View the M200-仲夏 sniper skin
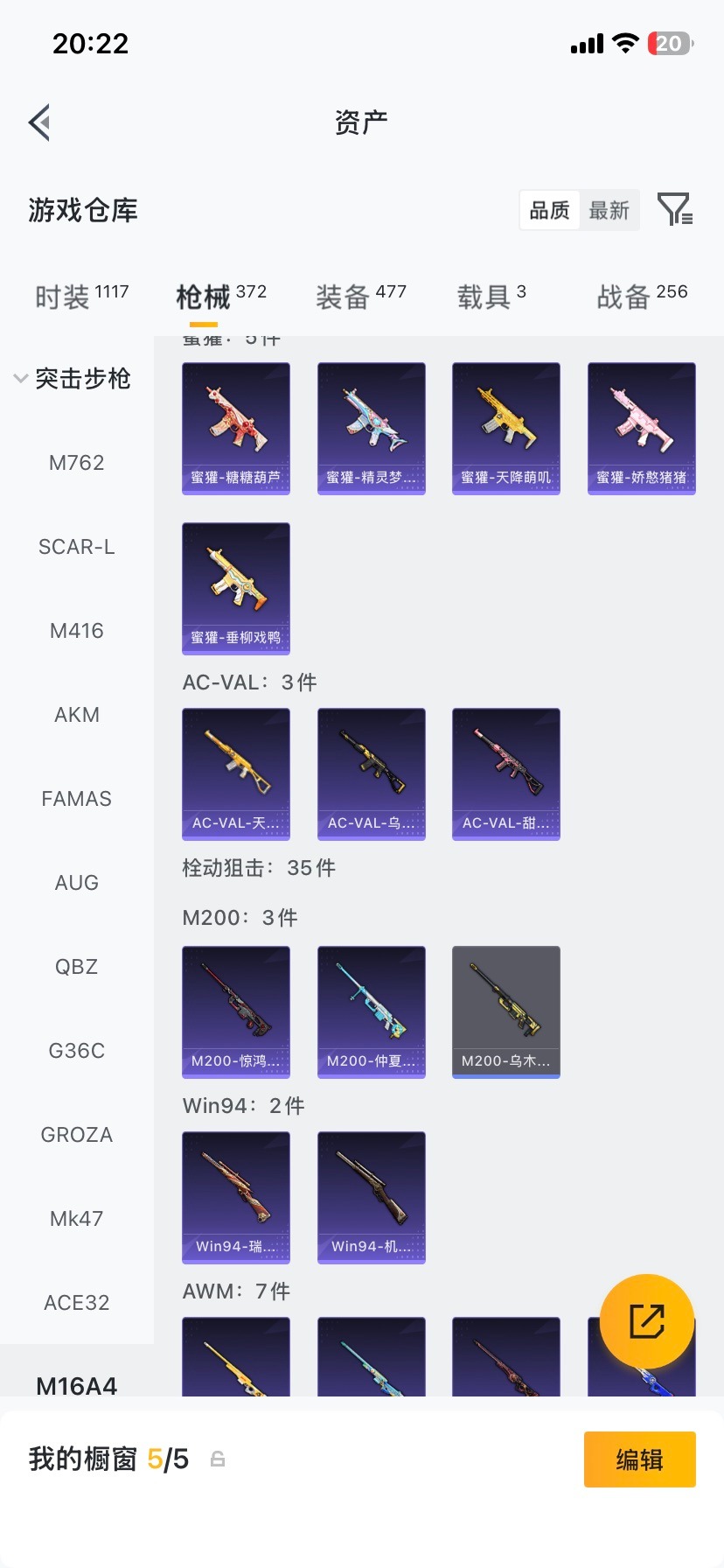The height and width of the screenshot is (1568, 724). pos(371,1011)
